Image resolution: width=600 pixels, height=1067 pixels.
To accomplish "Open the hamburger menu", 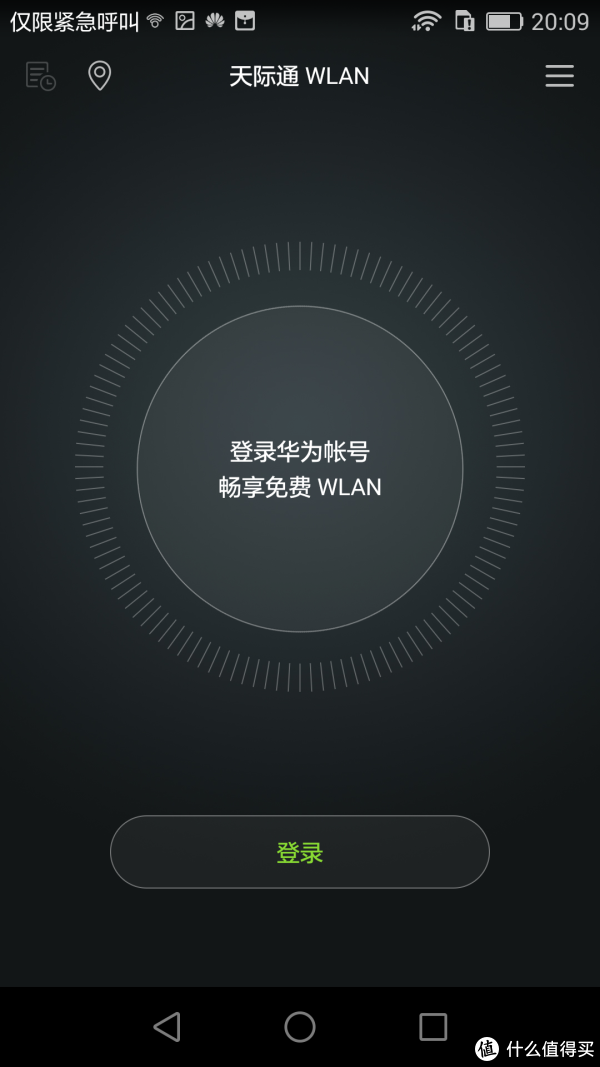I will pyautogui.click(x=559, y=76).
